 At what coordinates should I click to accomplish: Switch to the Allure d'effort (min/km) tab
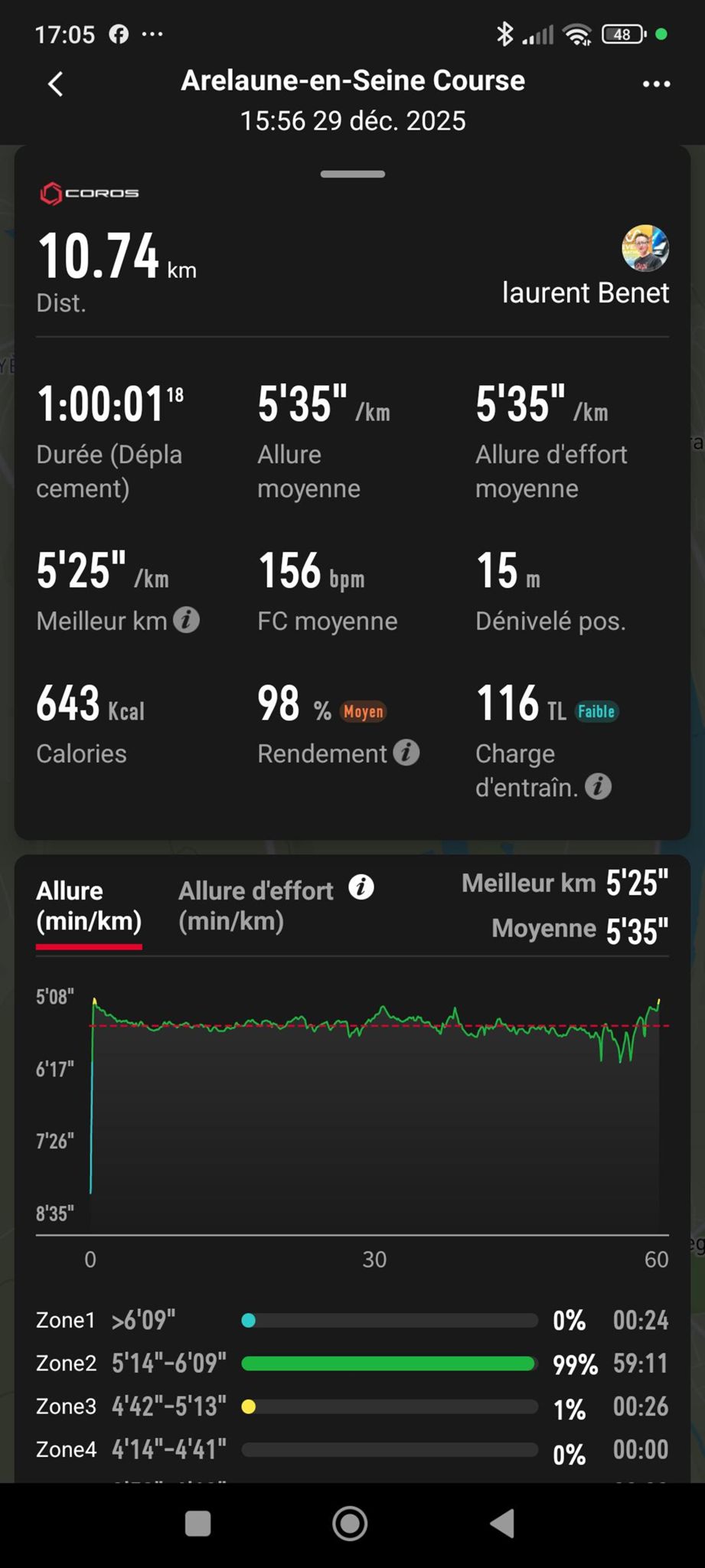click(x=255, y=906)
